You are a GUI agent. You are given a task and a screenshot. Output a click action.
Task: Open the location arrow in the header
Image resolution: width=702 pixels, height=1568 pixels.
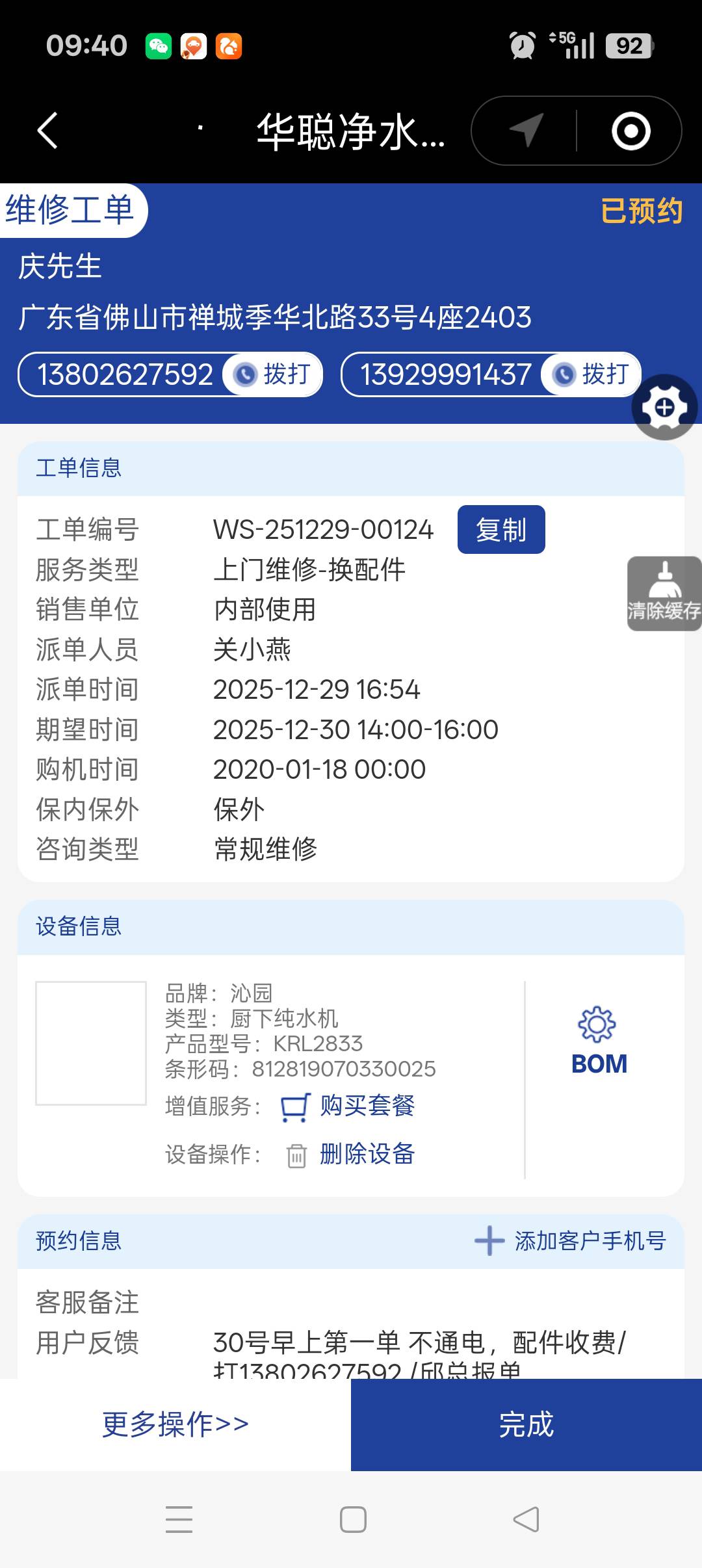click(x=526, y=131)
